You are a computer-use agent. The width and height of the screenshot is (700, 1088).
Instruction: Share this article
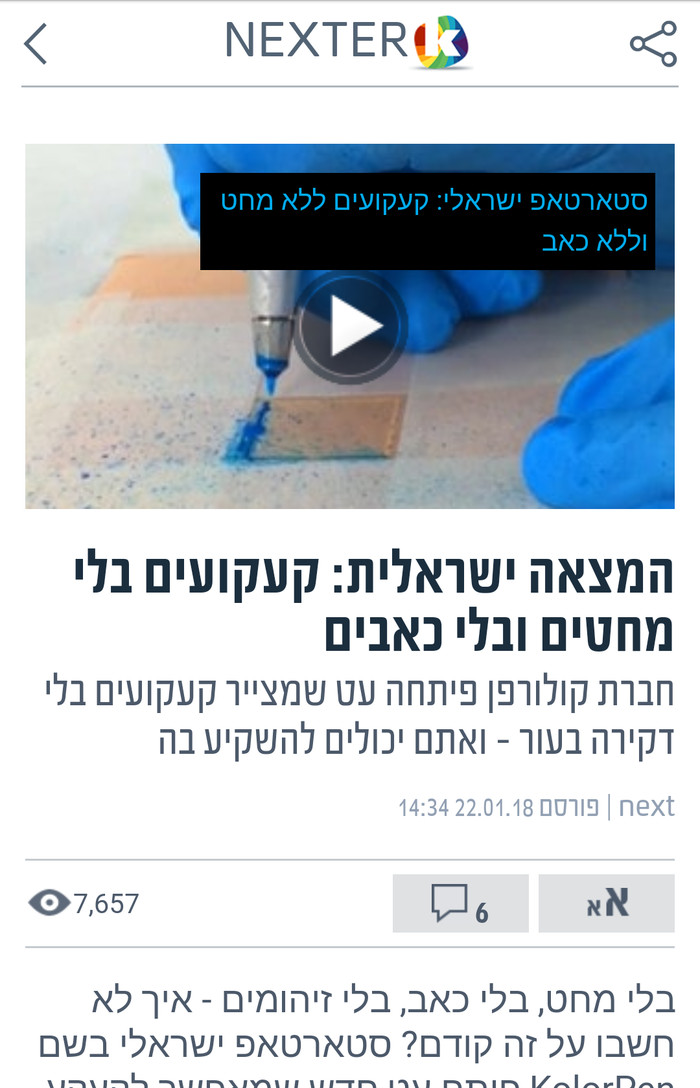point(653,44)
